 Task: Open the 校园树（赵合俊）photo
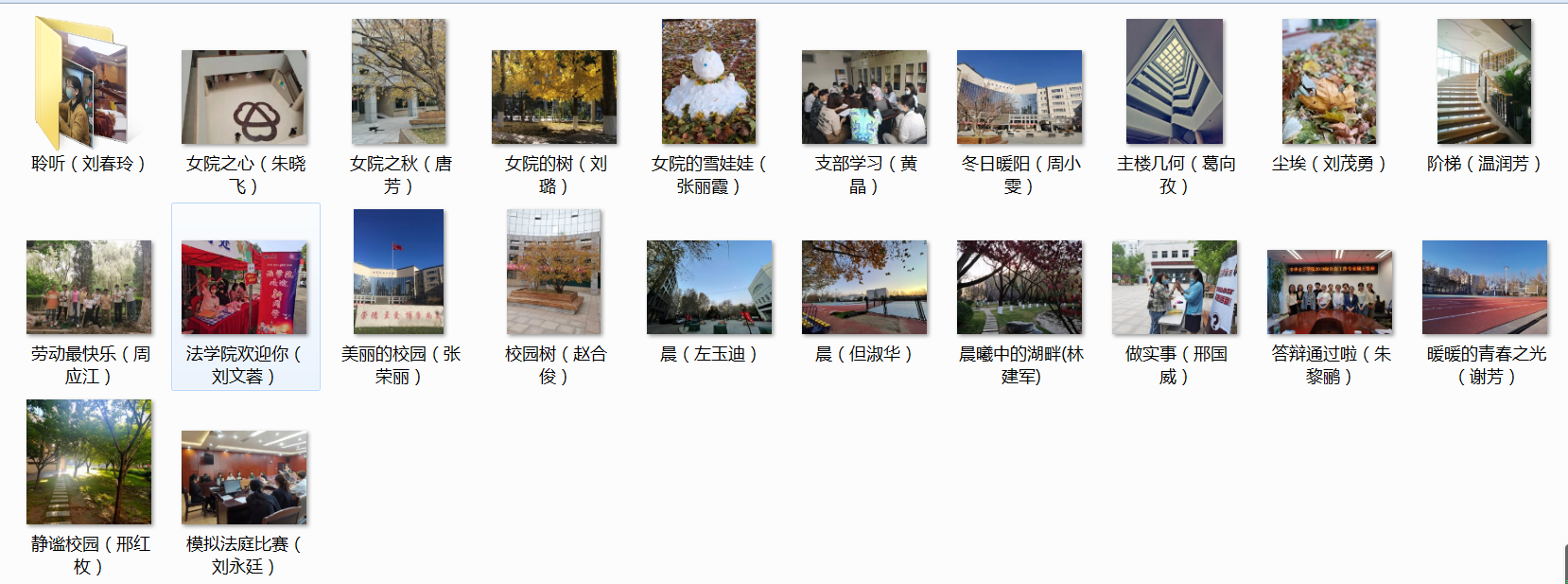554,272
